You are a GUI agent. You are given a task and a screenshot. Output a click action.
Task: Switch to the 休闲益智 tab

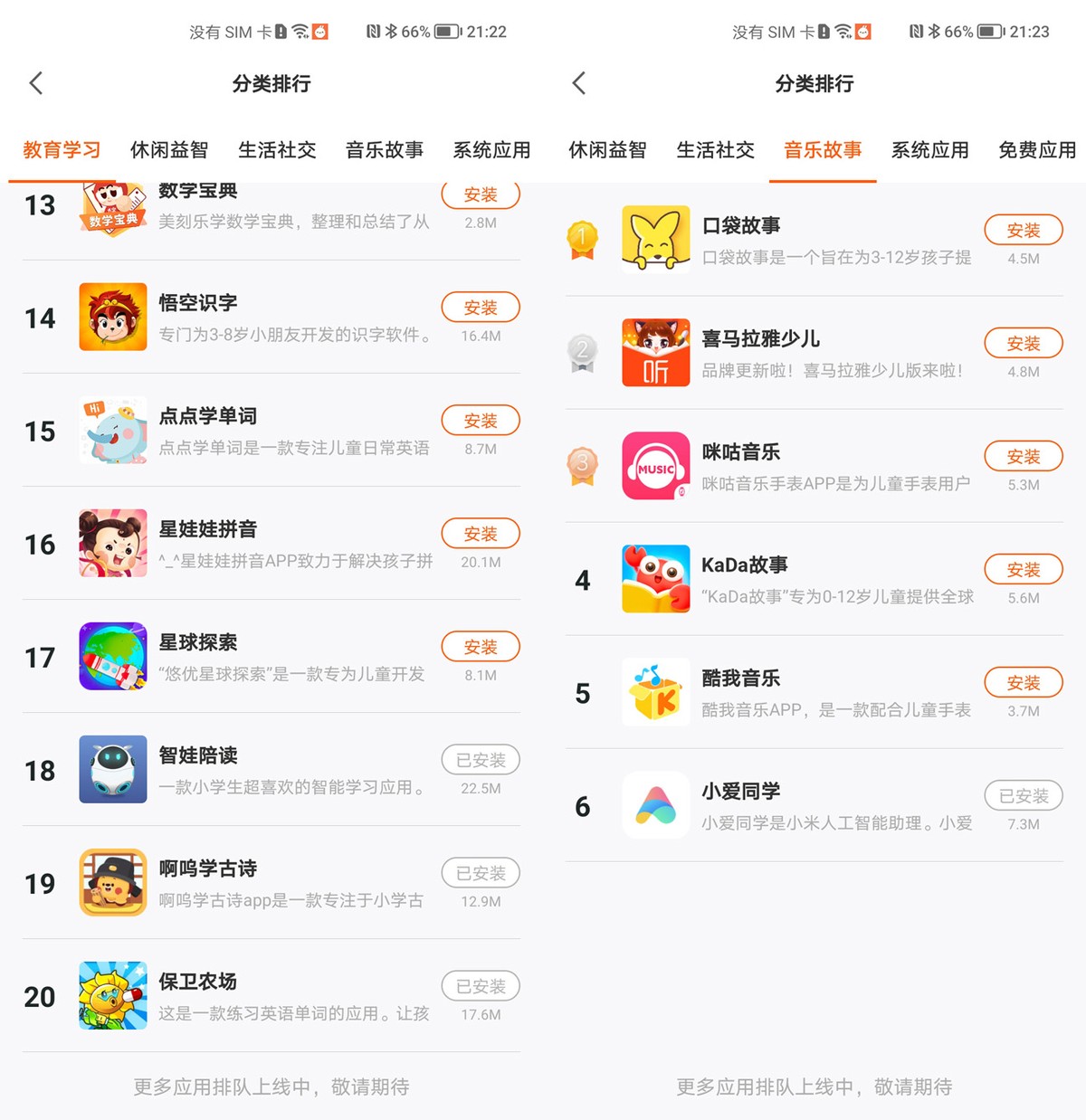tap(168, 150)
